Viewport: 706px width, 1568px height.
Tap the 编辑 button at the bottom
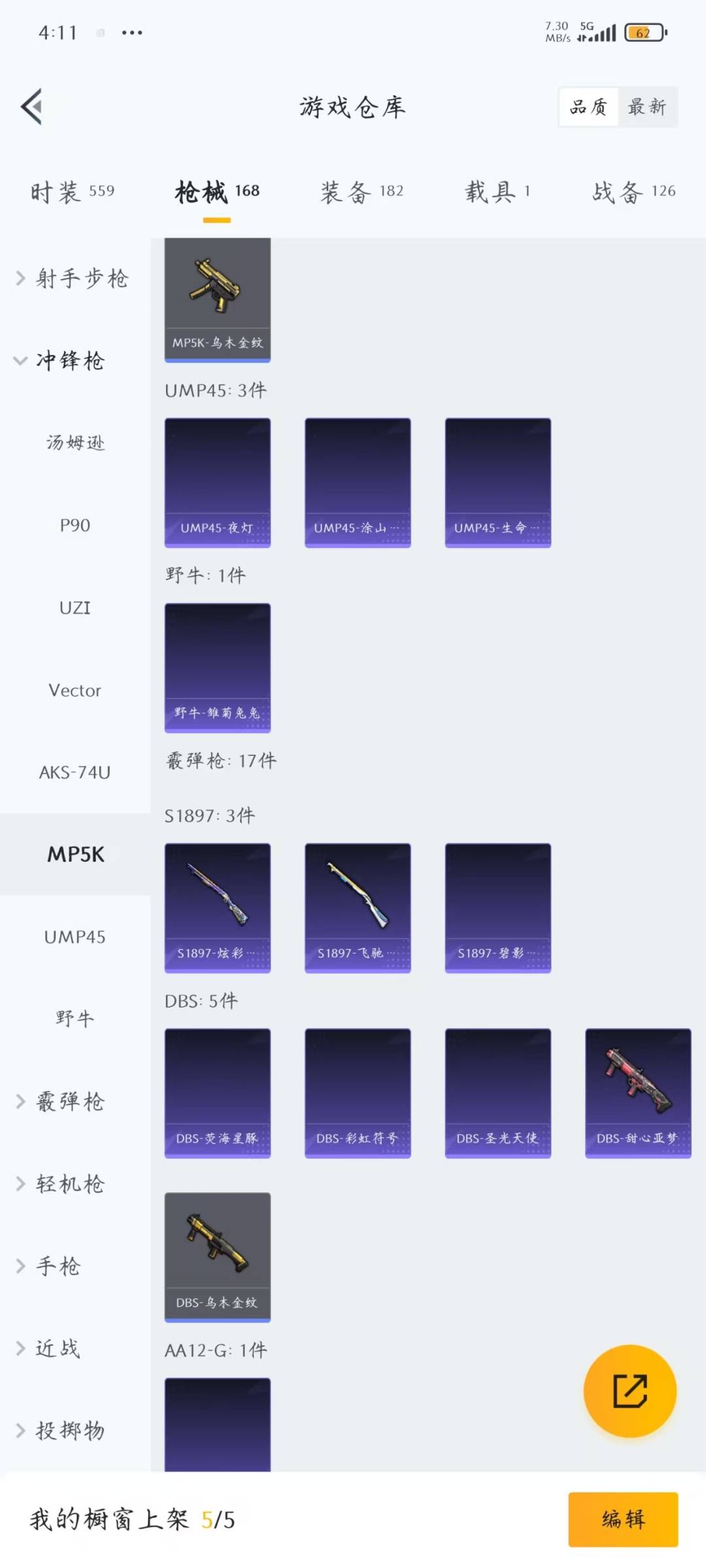(622, 1520)
